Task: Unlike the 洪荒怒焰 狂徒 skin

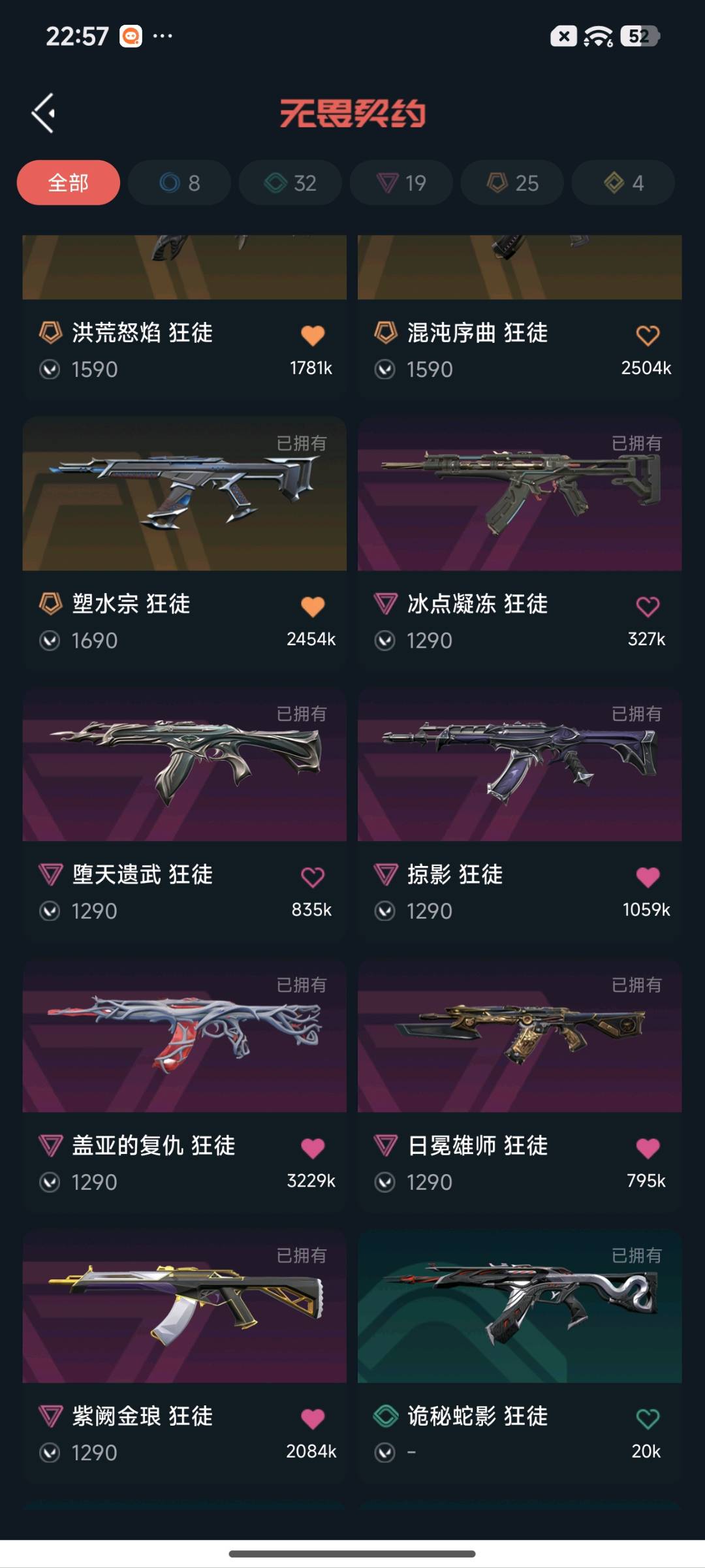Action: 313,336
